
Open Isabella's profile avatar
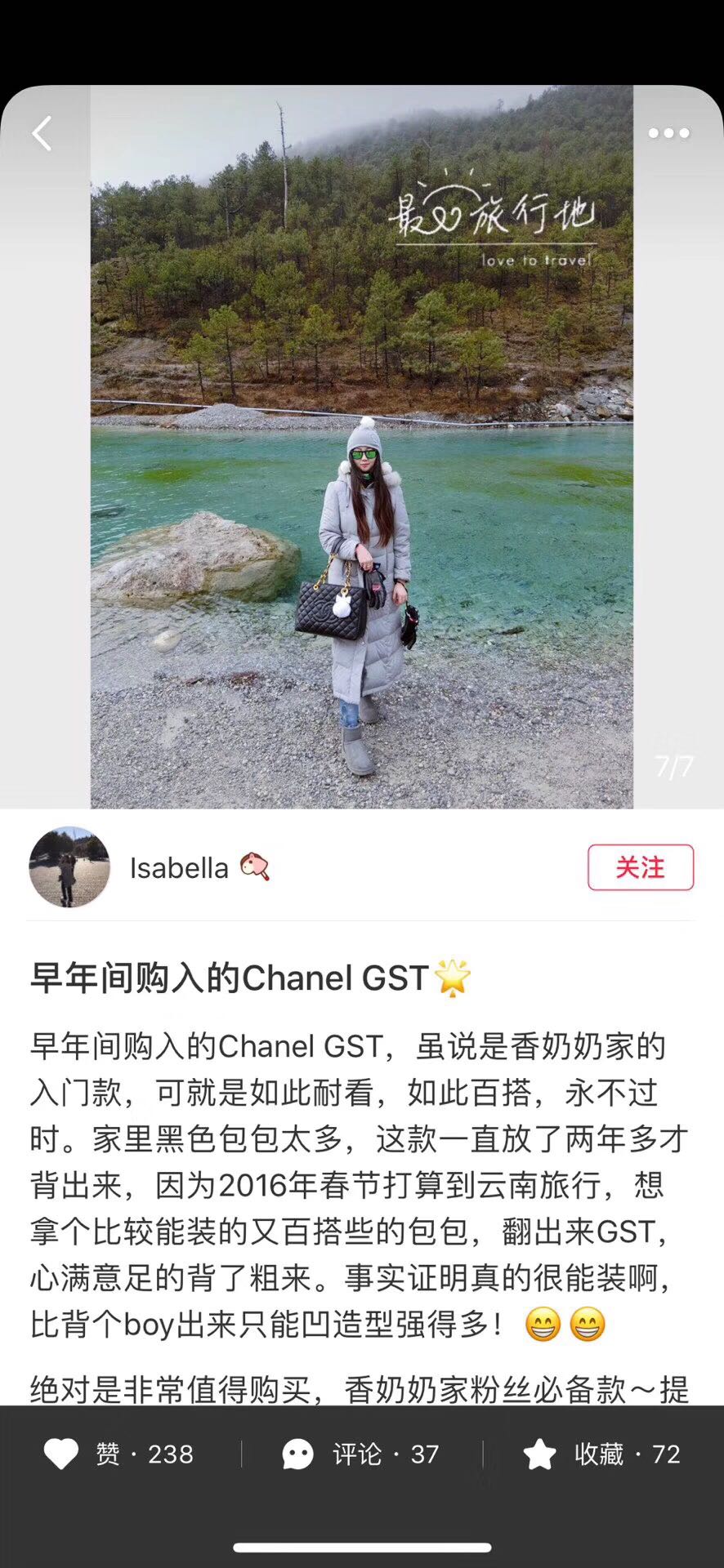[x=69, y=867]
